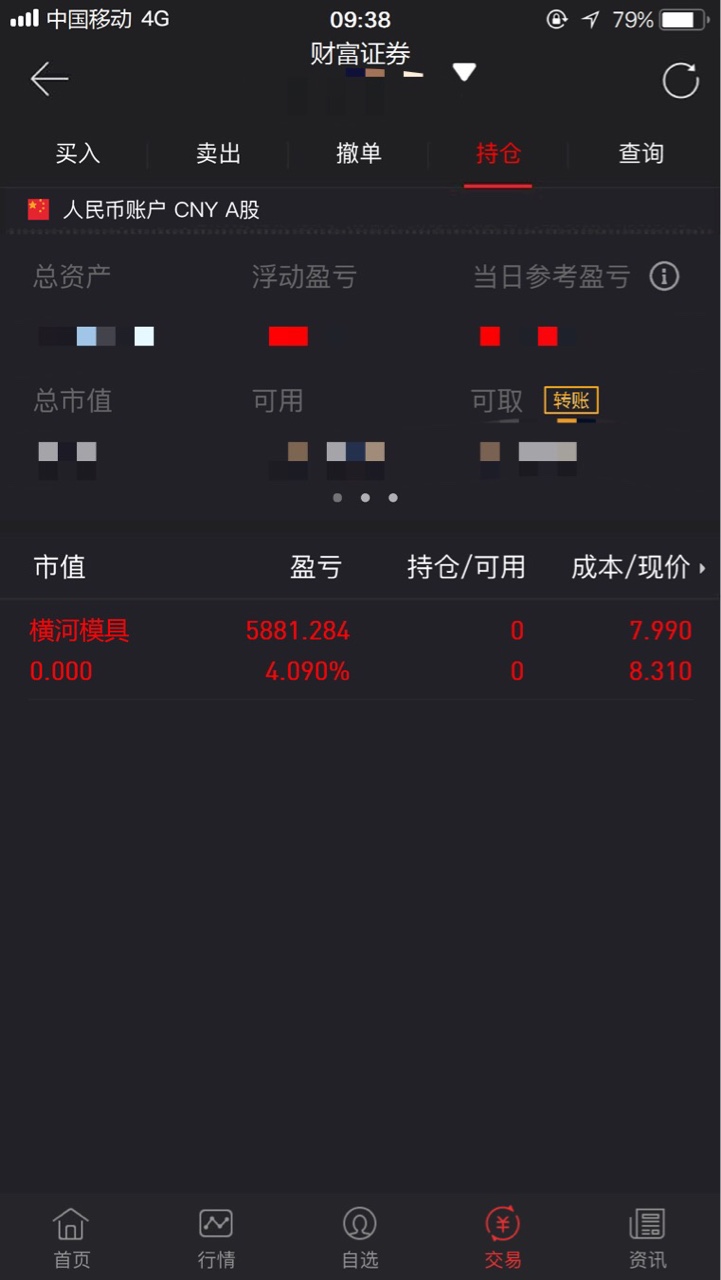Open the 撤单 tab
The image size is (721, 1280).
pyautogui.click(x=358, y=154)
